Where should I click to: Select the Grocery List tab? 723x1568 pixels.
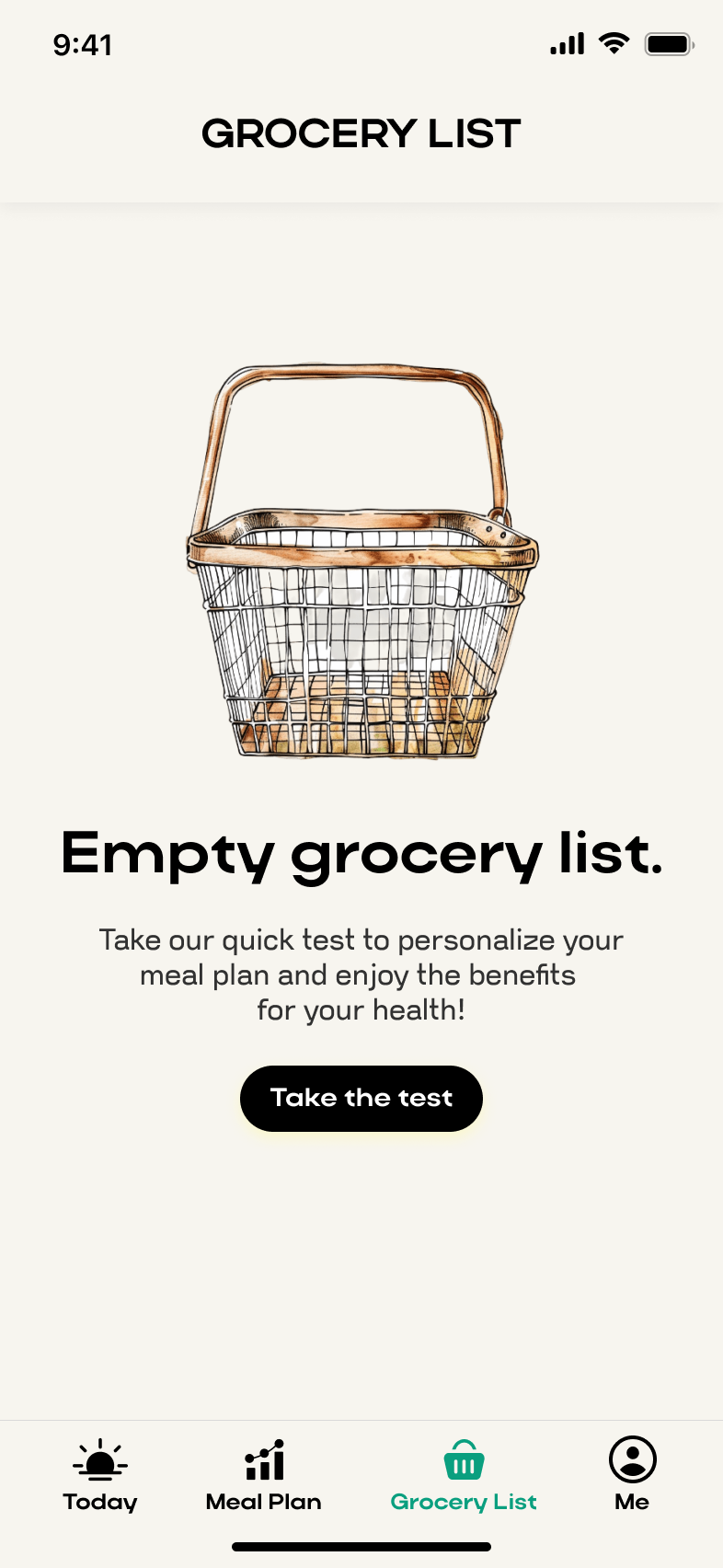[464, 1475]
